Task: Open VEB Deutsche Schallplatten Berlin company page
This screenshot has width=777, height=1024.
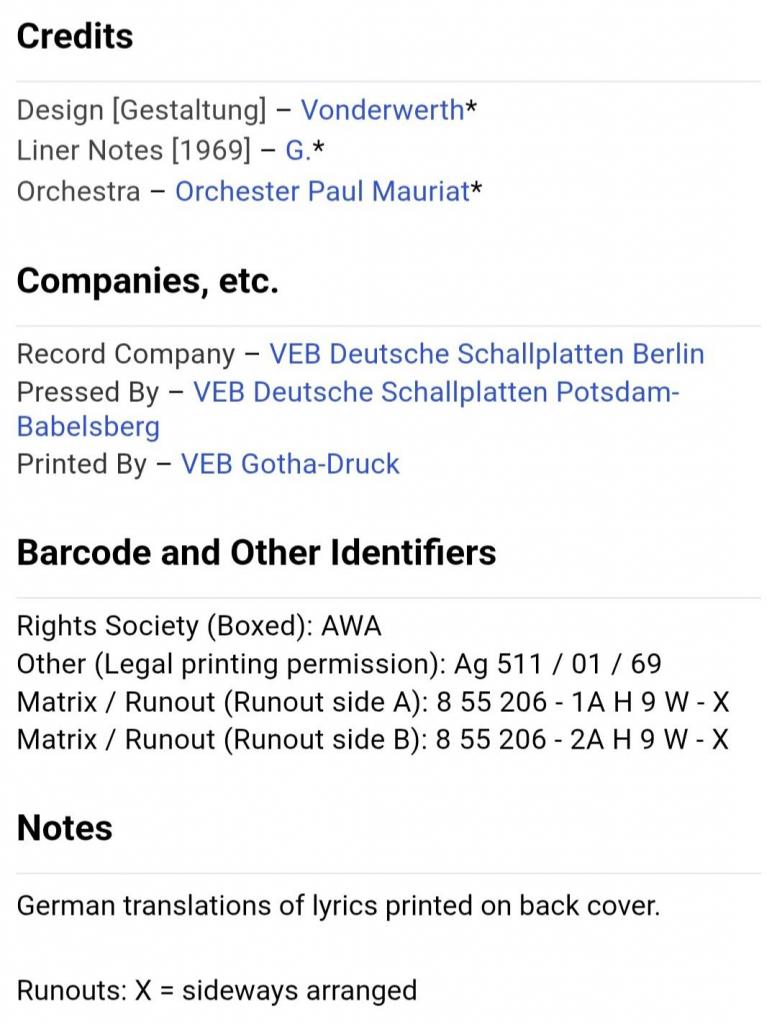Action: click(x=486, y=354)
